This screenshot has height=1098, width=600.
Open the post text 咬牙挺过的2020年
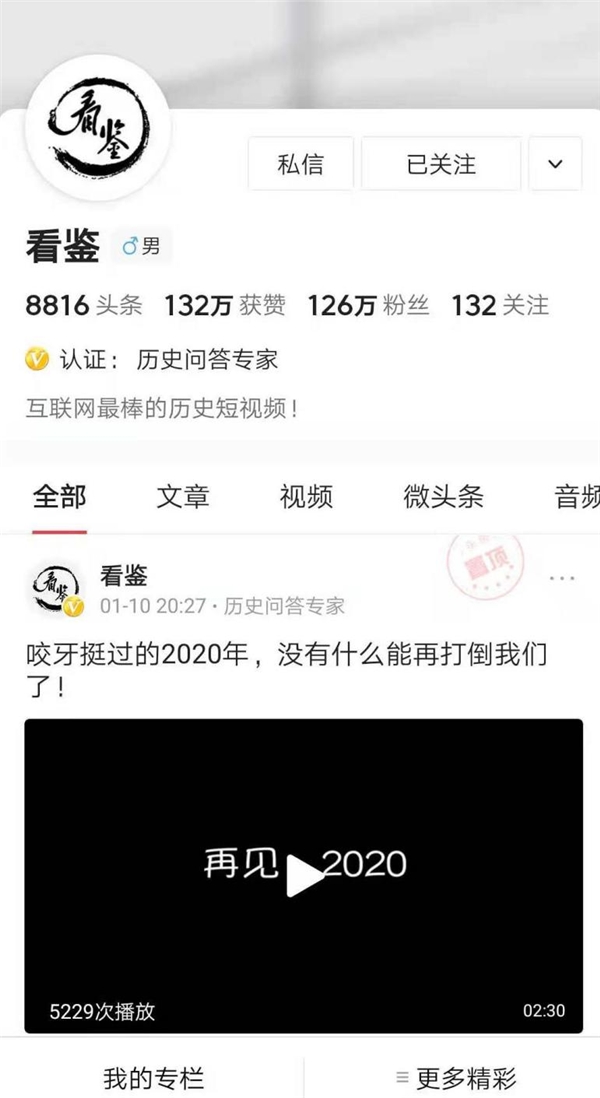coord(288,671)
